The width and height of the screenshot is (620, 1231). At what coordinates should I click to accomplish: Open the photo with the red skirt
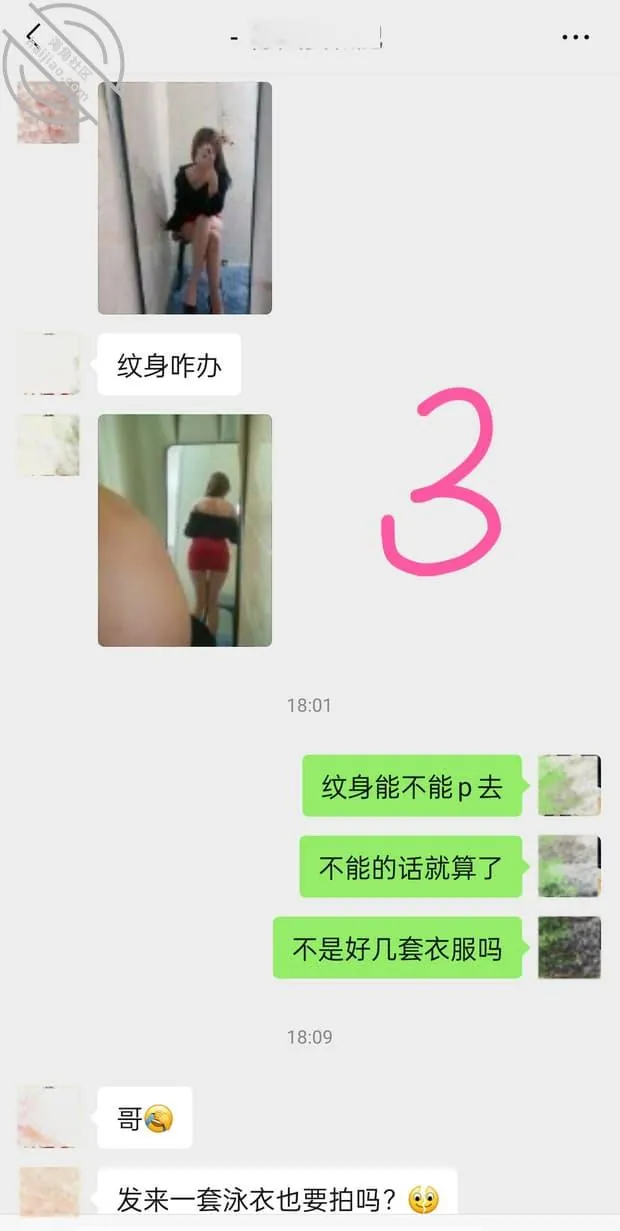(185, 530)
